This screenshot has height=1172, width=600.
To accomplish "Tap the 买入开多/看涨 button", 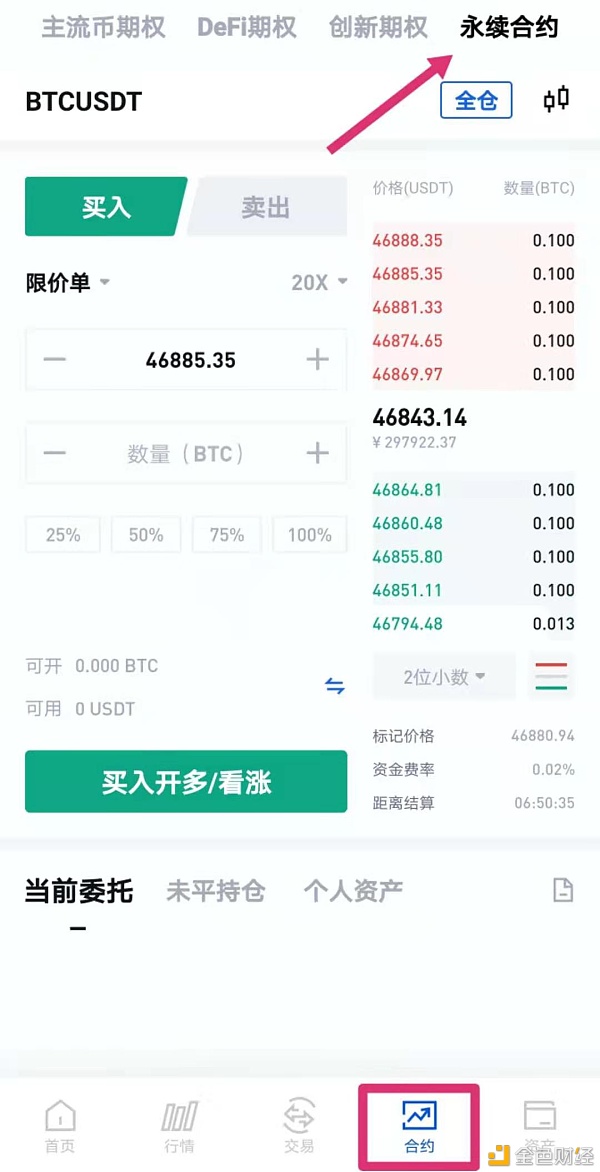I will click(186, 782).
